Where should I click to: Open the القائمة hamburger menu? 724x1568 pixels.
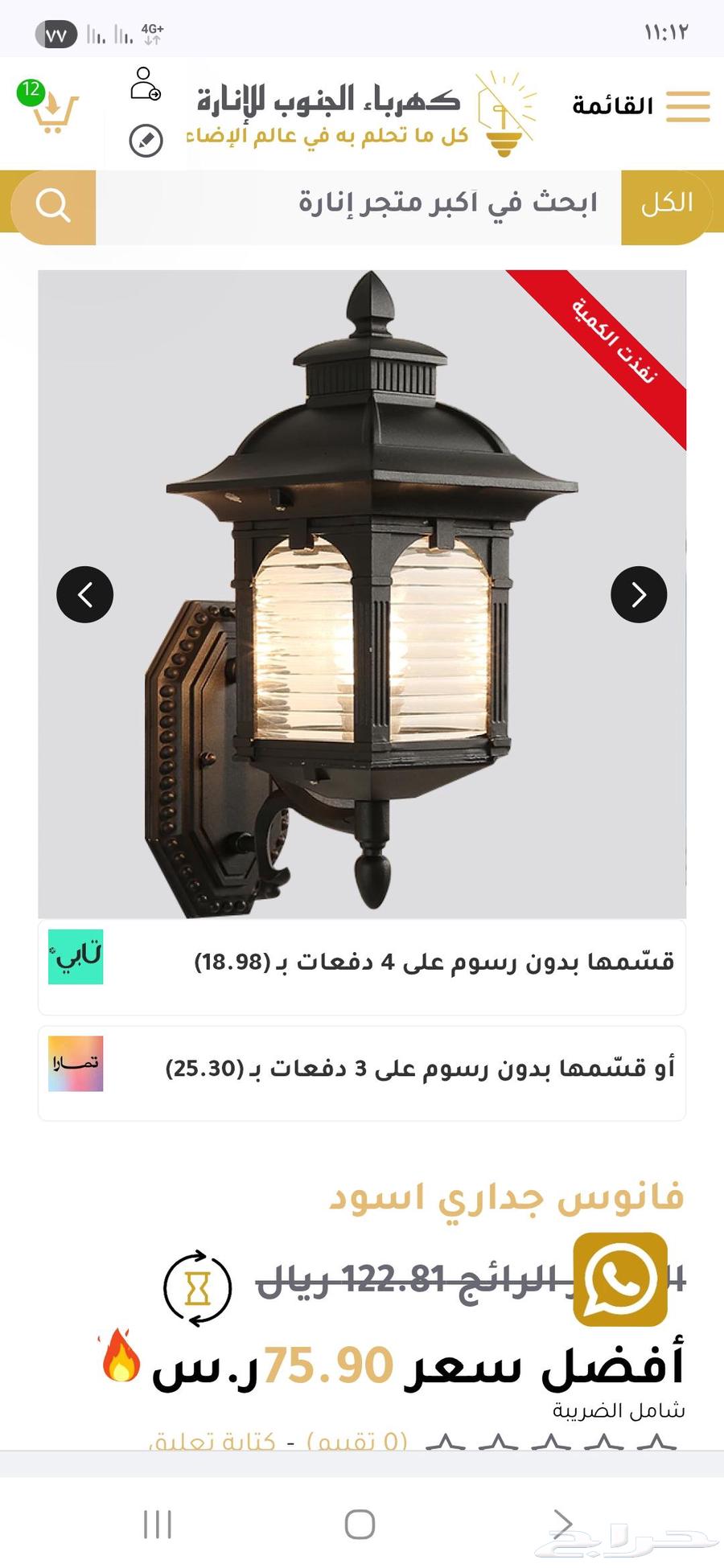688,105
